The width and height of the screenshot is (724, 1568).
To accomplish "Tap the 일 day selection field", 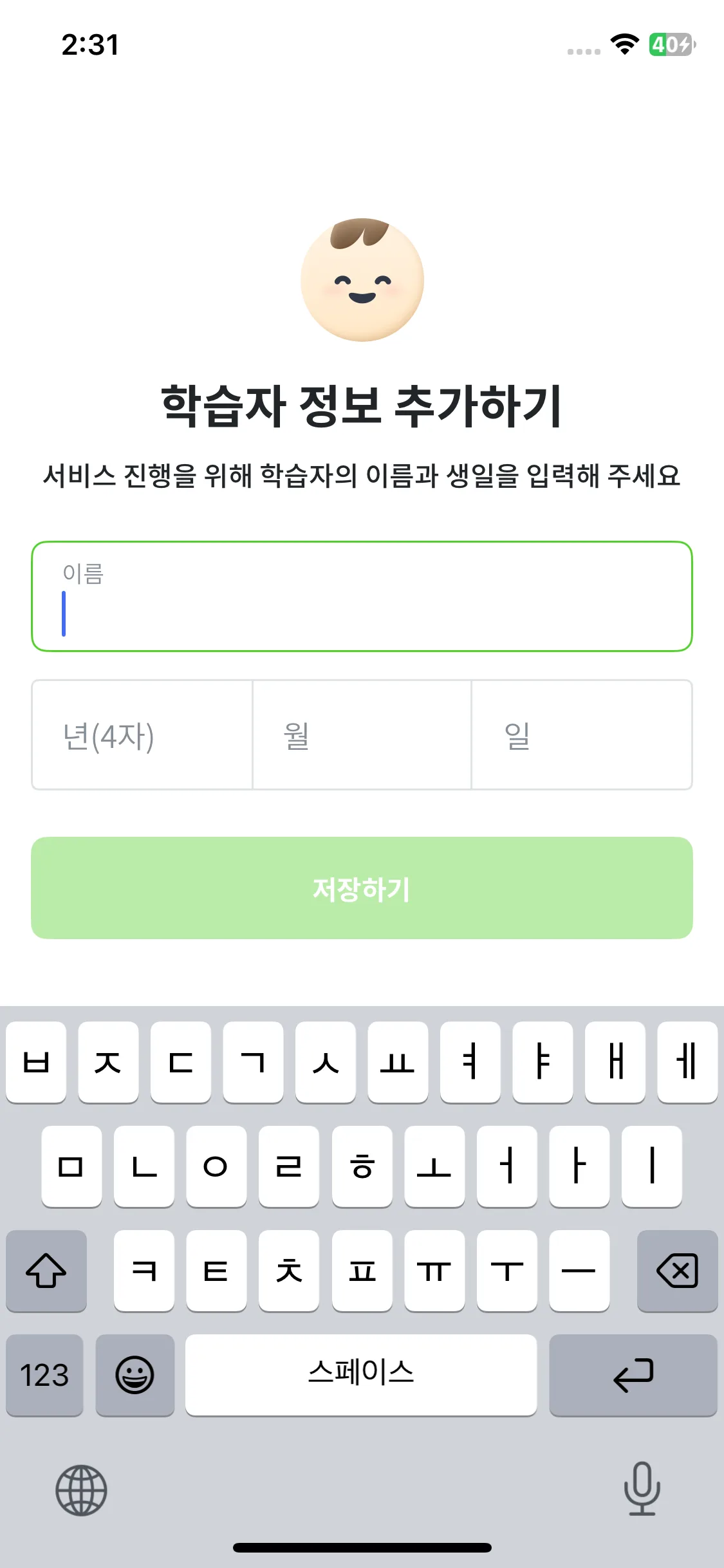I will pyautogui.click(x=581, y=736).
